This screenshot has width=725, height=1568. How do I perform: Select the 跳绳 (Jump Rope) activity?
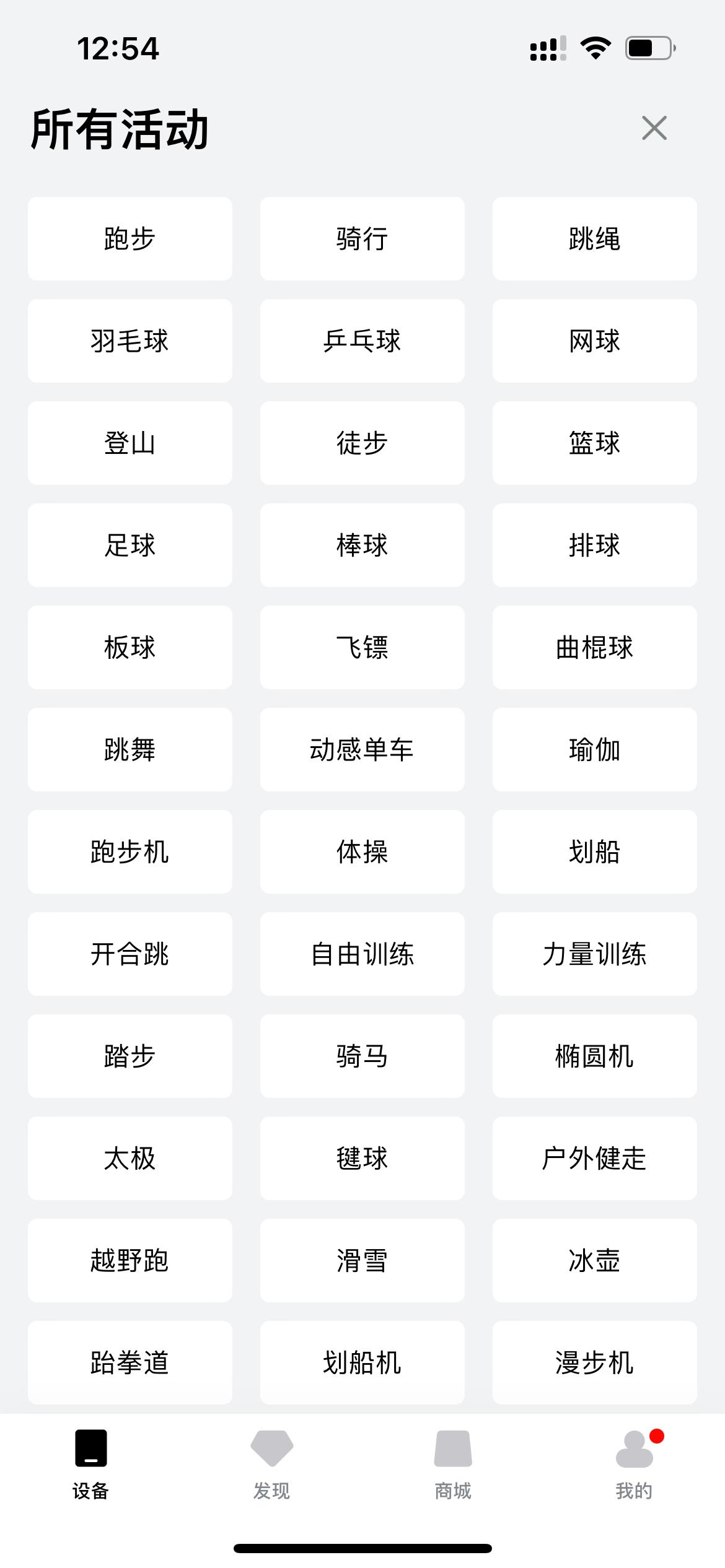[595, 238]
